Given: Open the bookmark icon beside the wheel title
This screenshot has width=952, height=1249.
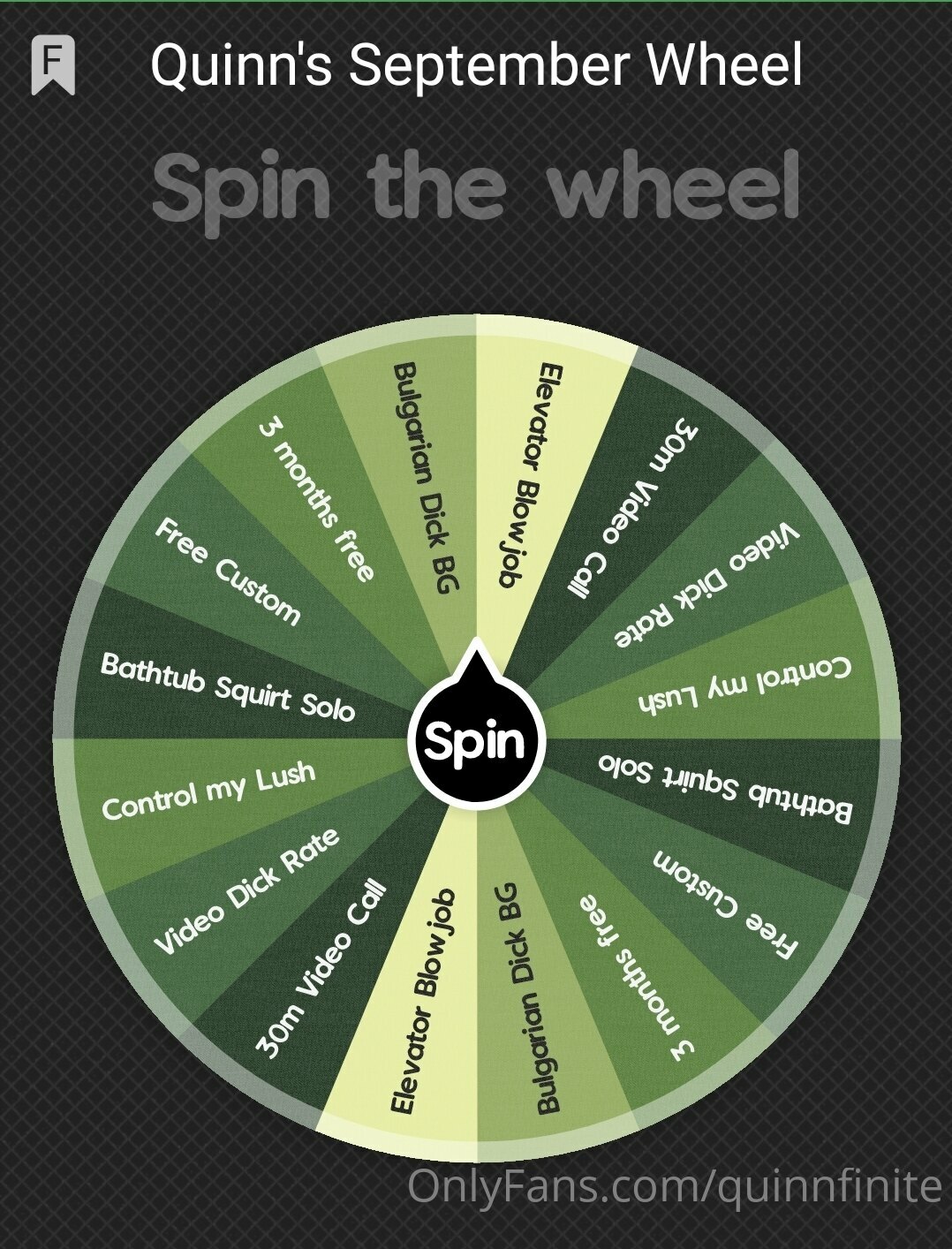Looking at the screenshot, I should point(53,64).
